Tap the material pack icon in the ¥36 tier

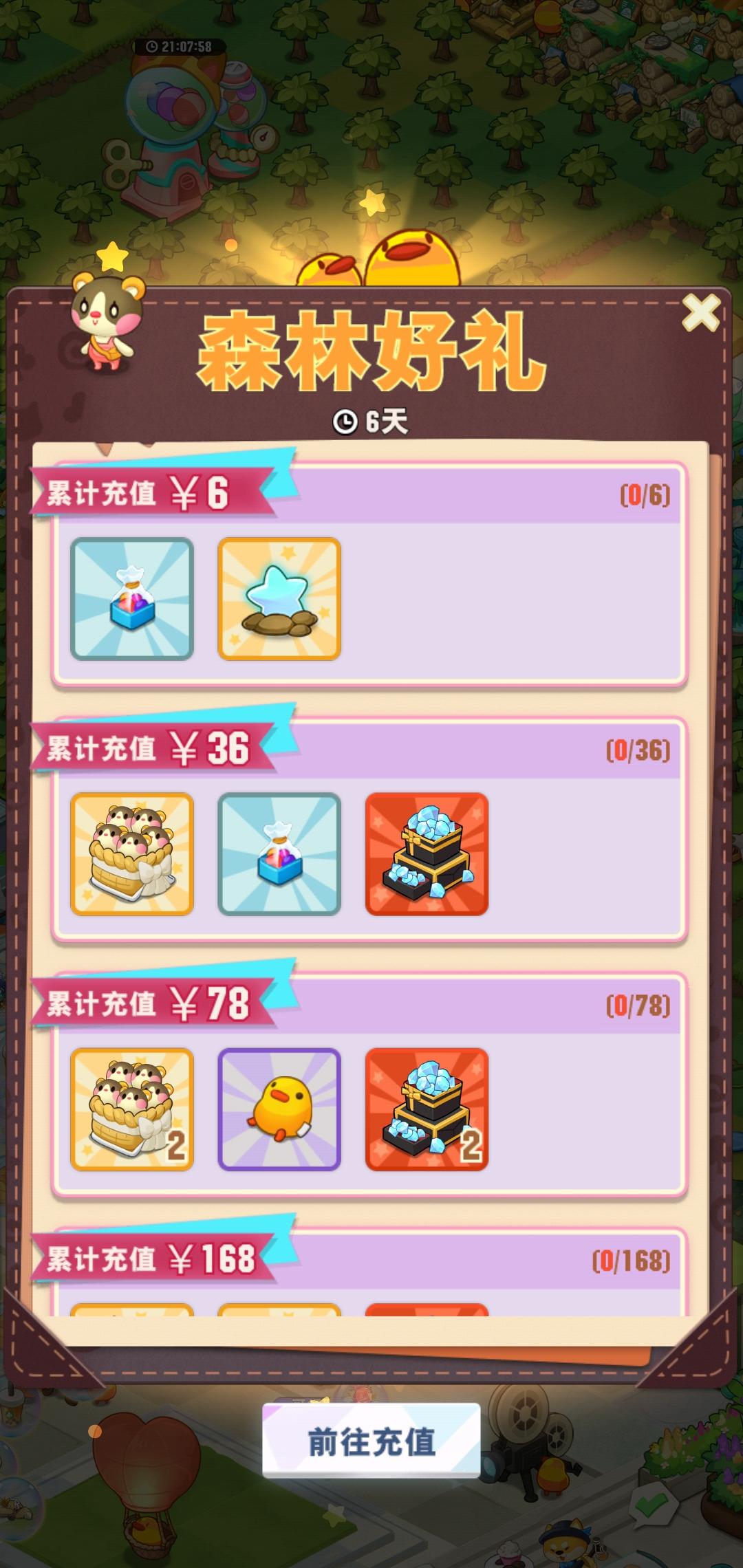(279, 853)
